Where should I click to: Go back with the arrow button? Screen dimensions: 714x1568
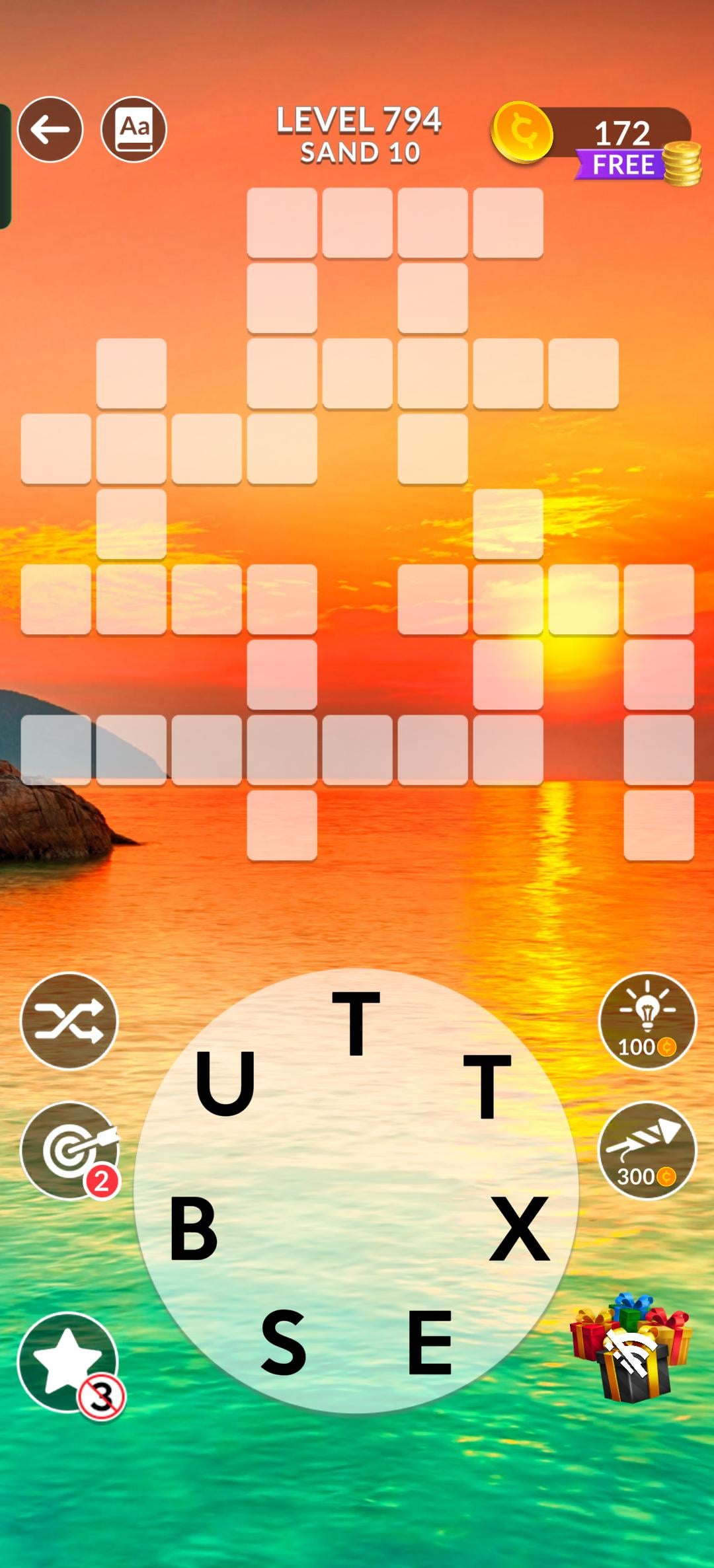50,130
